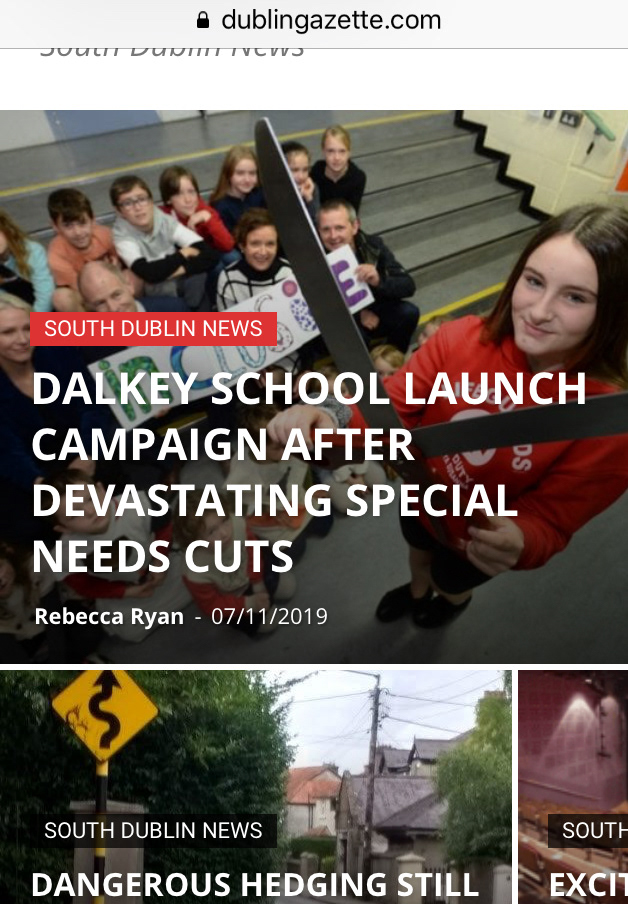View author Rebecca Ryan's articles
This screenshot has height=904, width=628.
(x=109, y=616)
